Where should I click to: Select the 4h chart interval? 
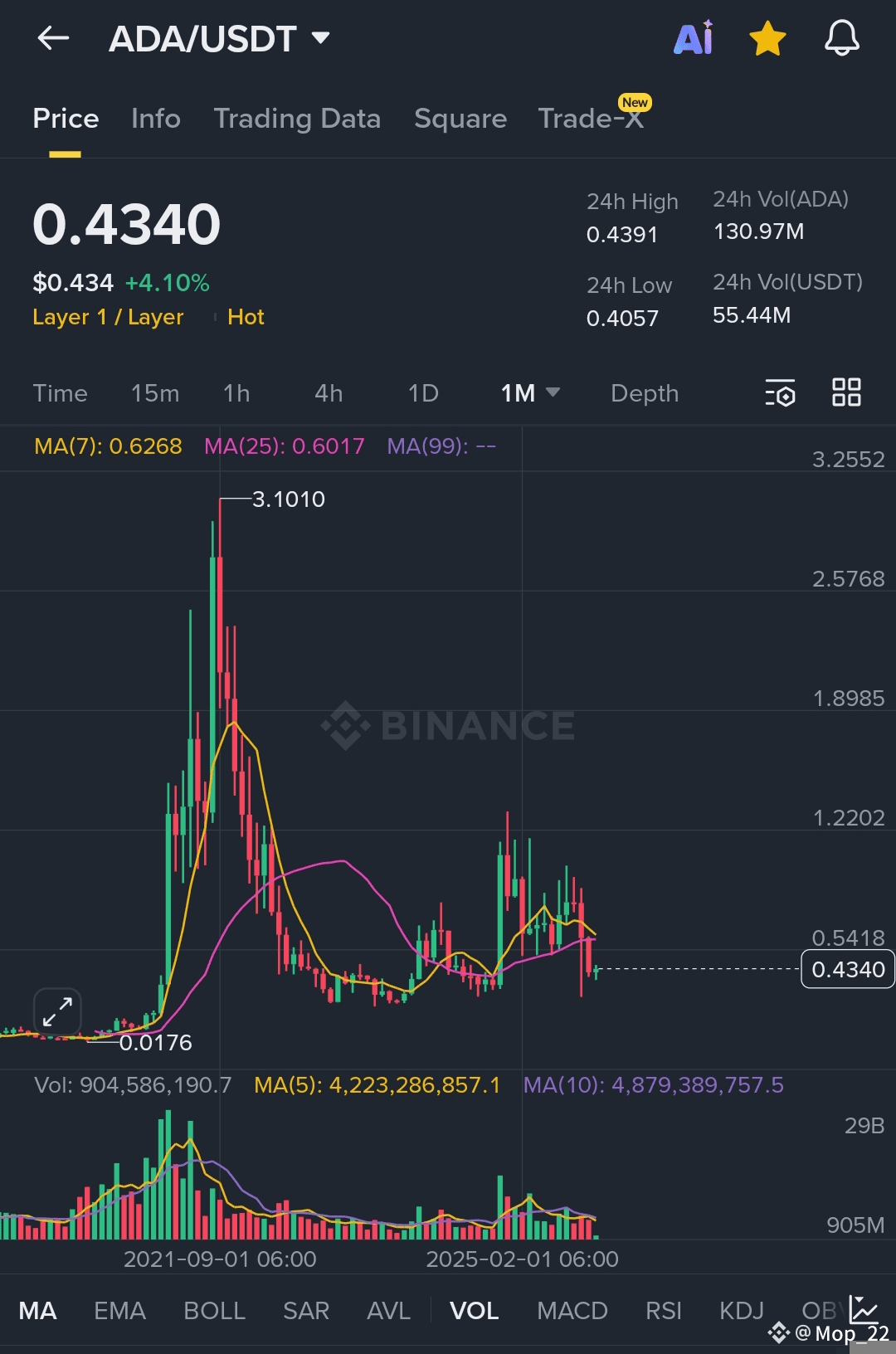[x=329, y=393]
